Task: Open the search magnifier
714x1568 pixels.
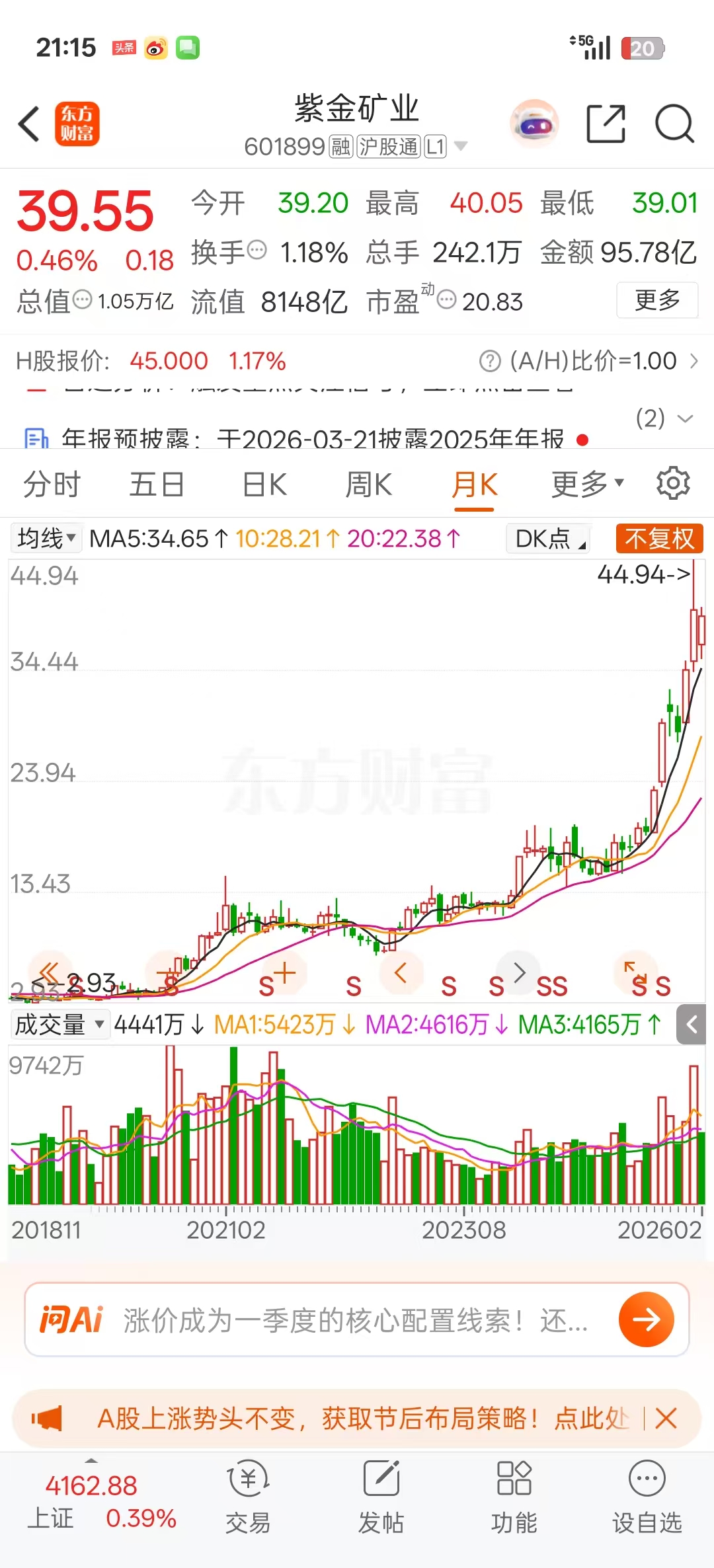Action: (x=674, y=124)
